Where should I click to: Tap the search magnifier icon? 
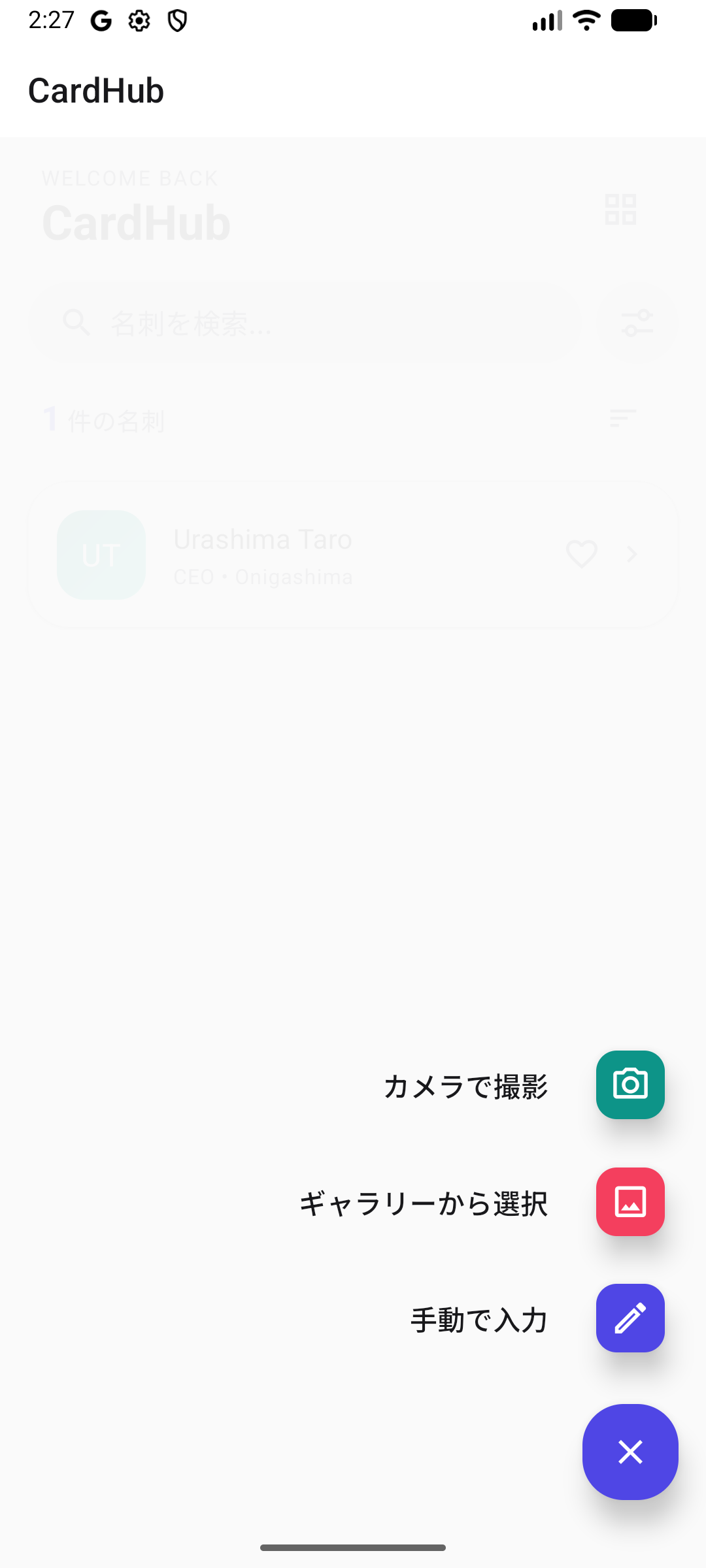[x=76, y=323]
